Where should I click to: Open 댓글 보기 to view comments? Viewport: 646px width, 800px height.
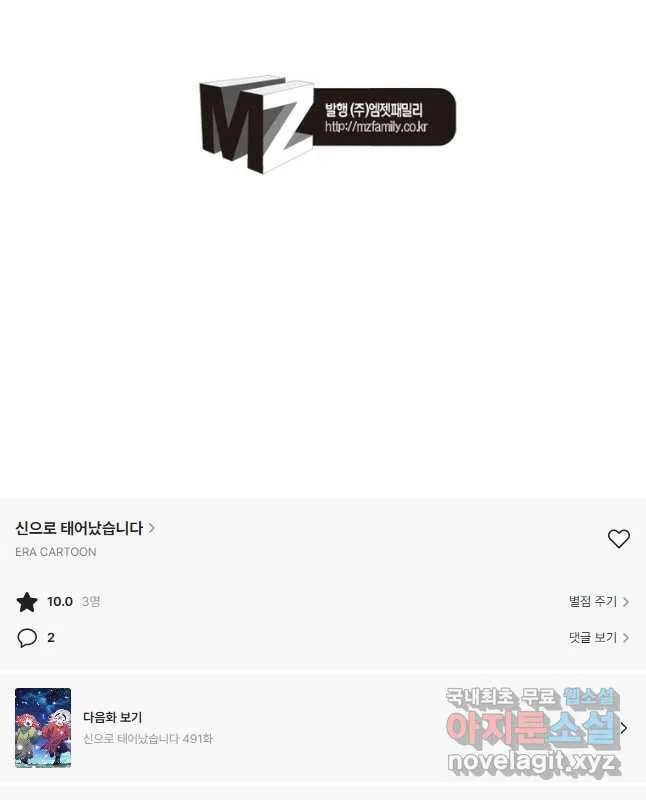click(598, 638)
